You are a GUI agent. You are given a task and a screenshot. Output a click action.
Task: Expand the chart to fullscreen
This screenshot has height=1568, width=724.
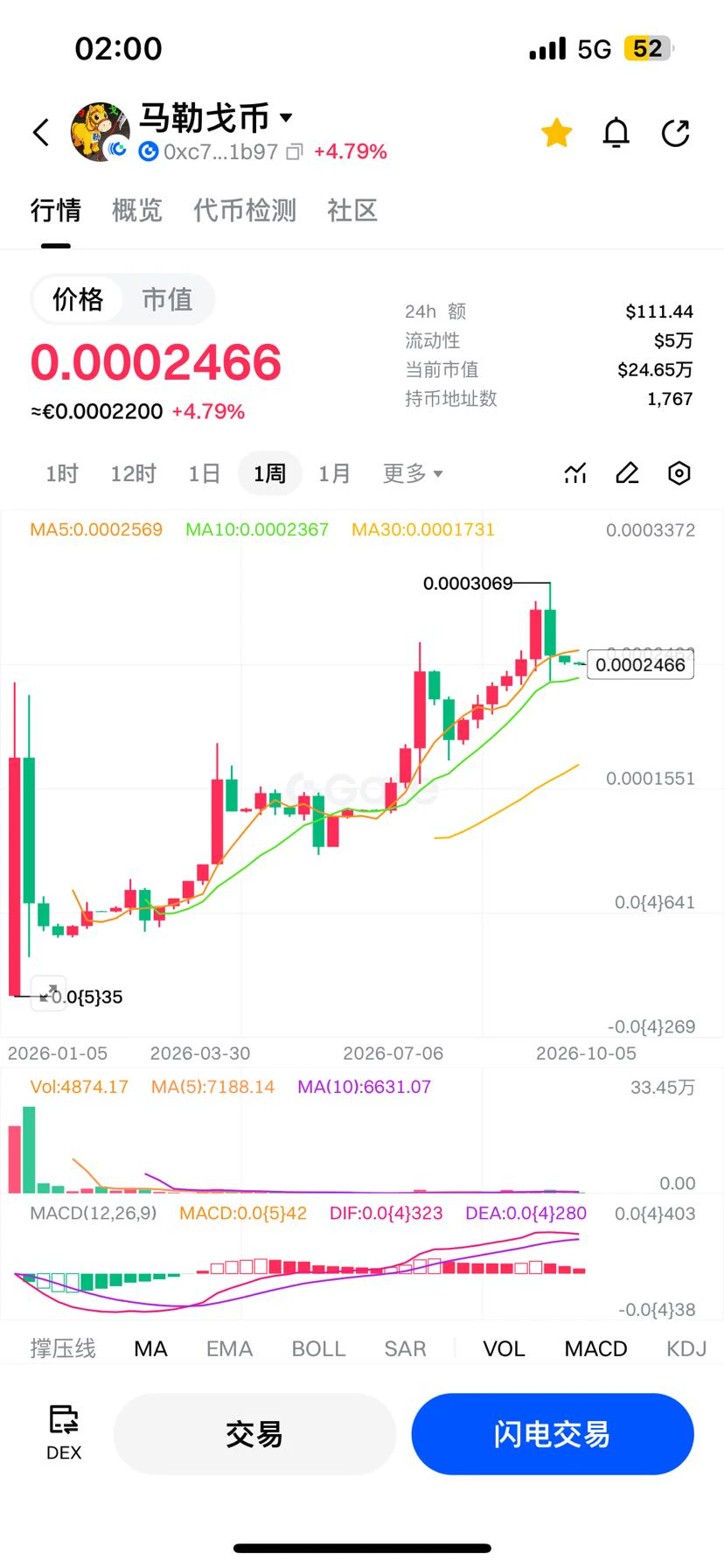point(48,993)
